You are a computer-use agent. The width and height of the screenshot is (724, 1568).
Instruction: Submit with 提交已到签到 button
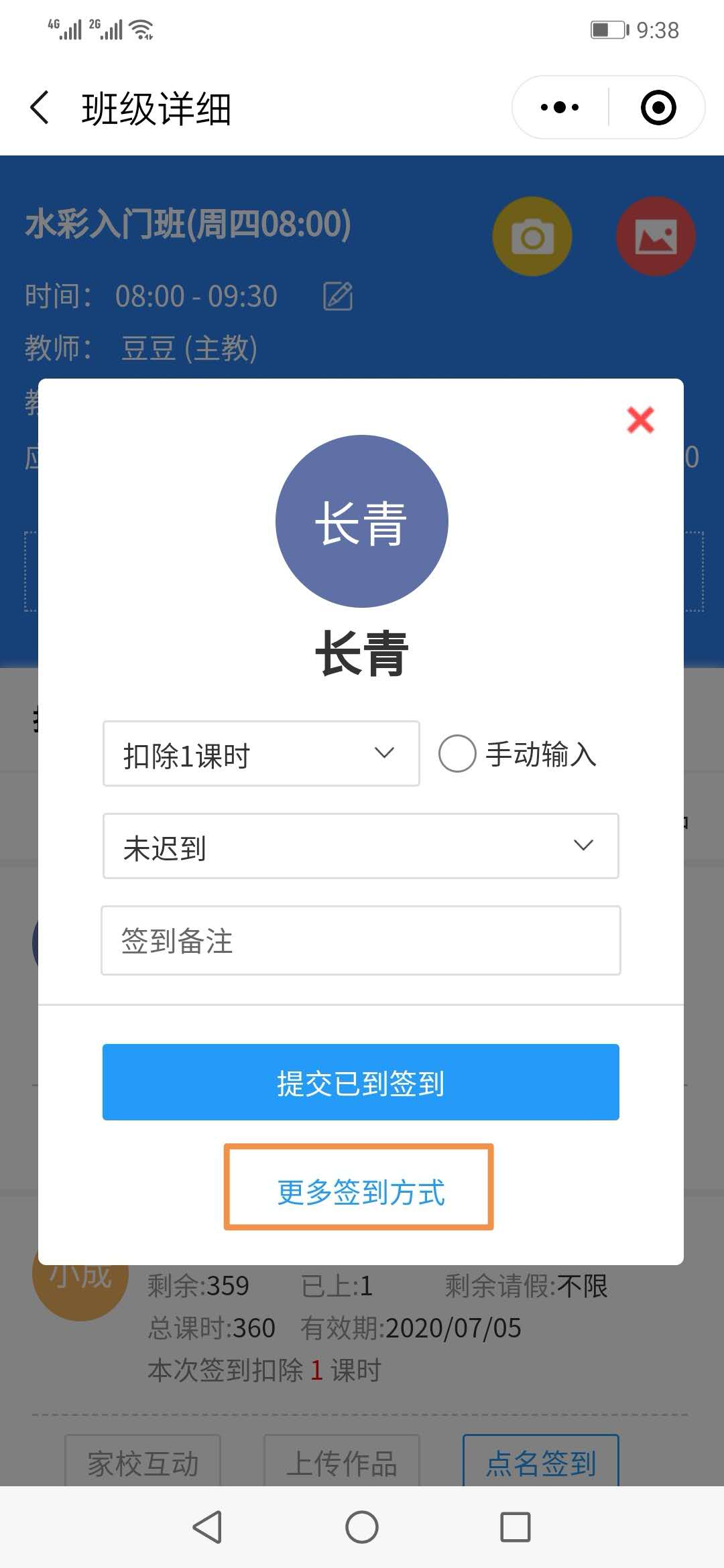tap(361, 1082)
